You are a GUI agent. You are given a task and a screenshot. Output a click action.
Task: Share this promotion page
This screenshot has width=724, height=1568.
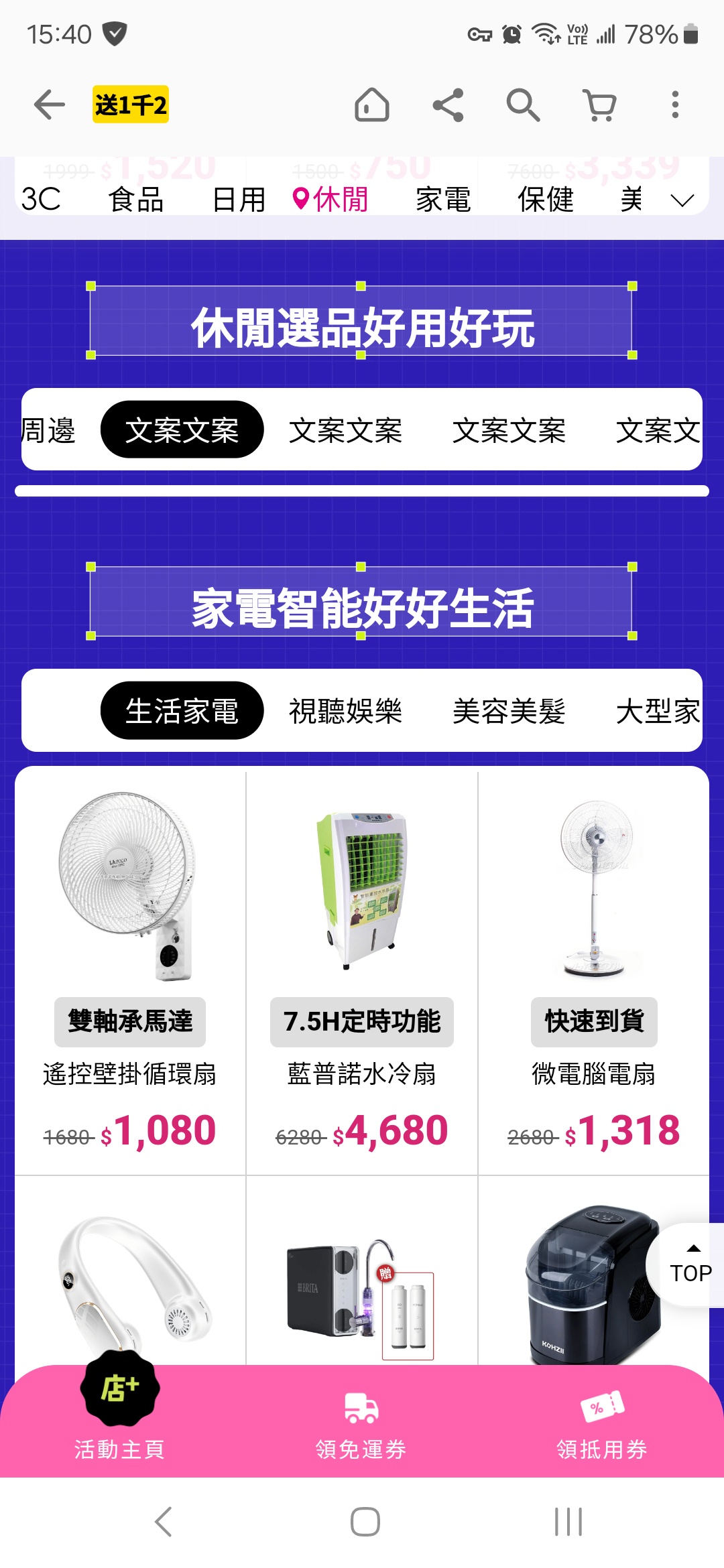click(x=448, y=105)
